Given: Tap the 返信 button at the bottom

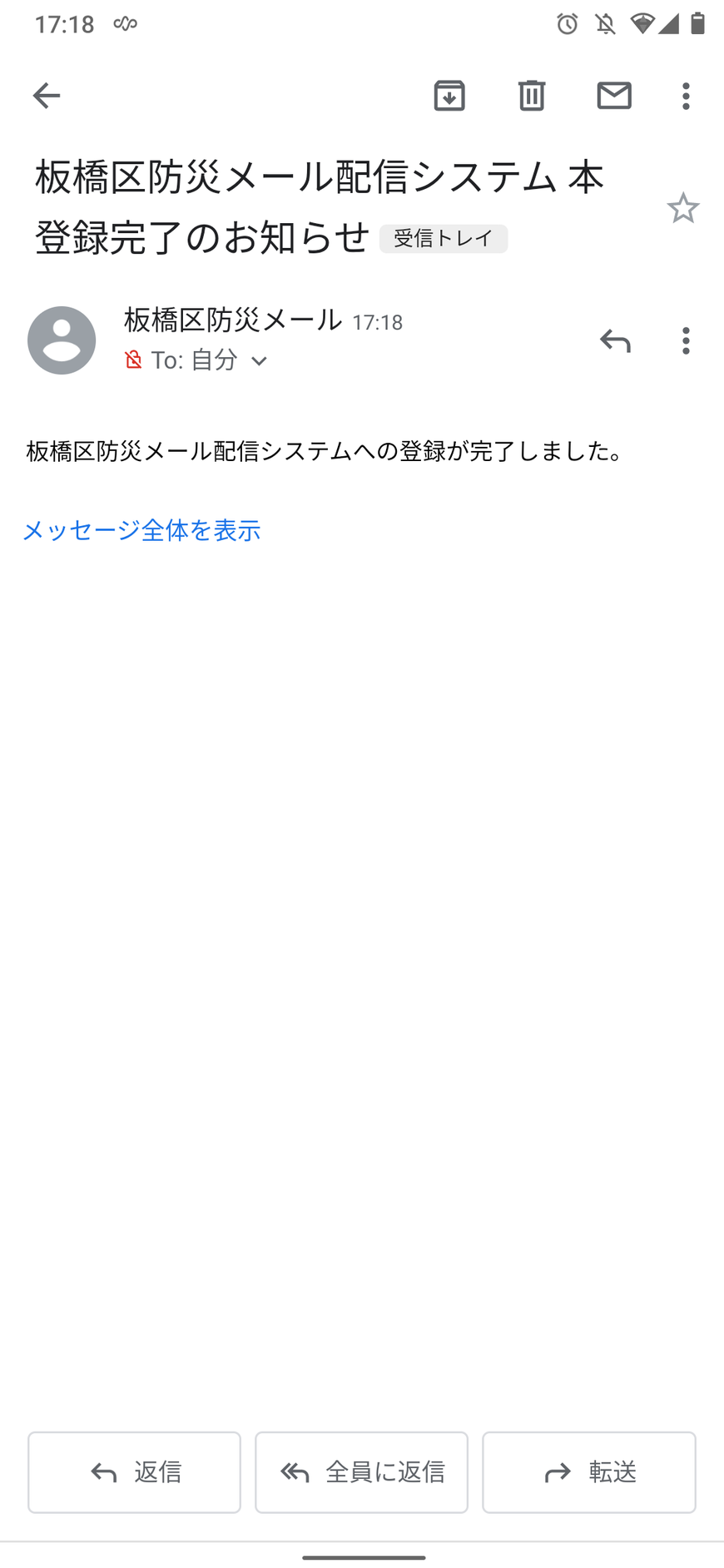Looking at the screenshot, I should pos(134,1472).
